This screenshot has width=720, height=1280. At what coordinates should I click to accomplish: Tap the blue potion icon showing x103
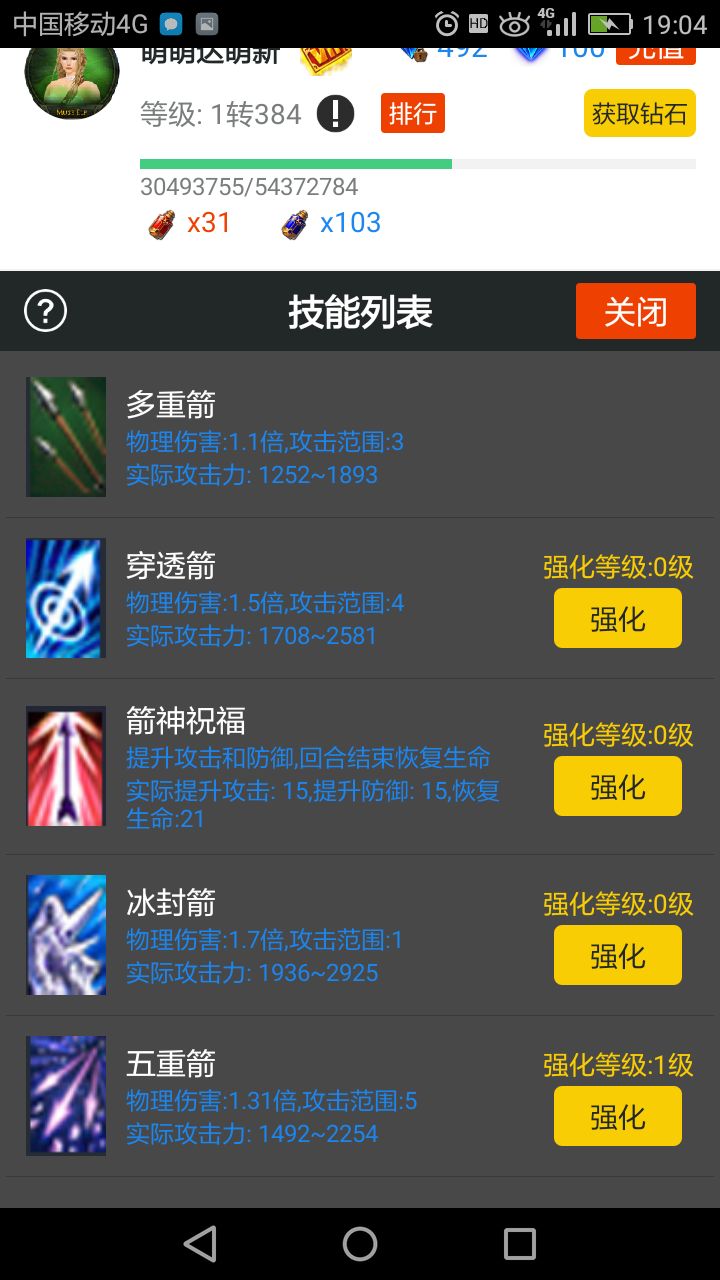[297, 222]
